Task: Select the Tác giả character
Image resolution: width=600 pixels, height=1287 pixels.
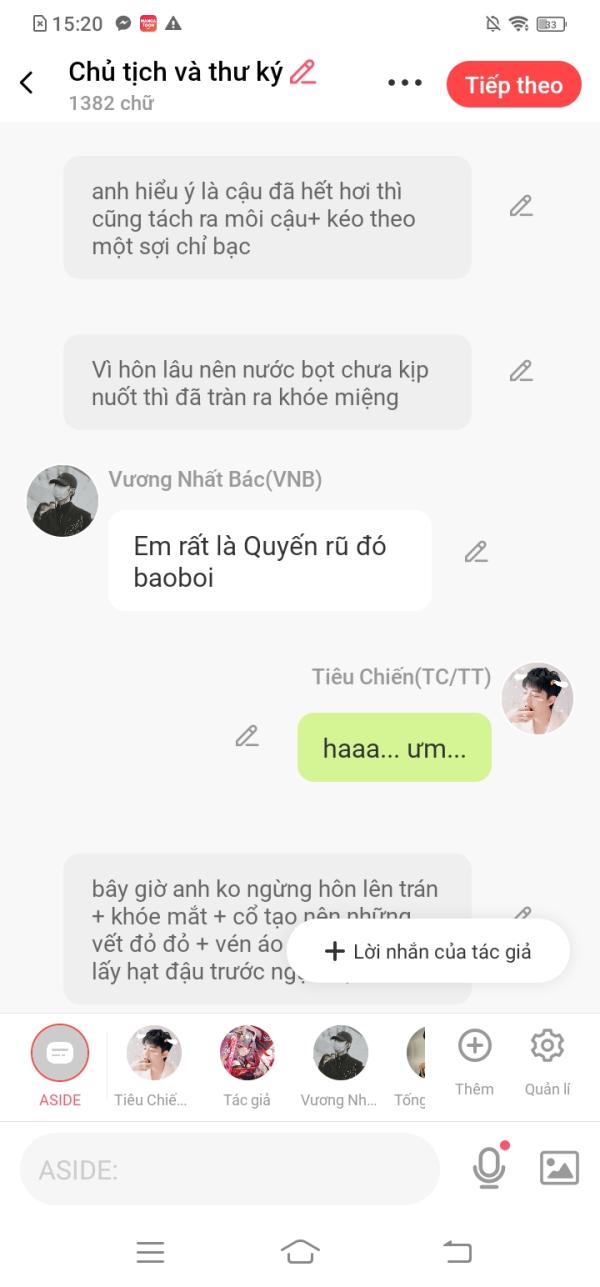Action: point(247,1053)
